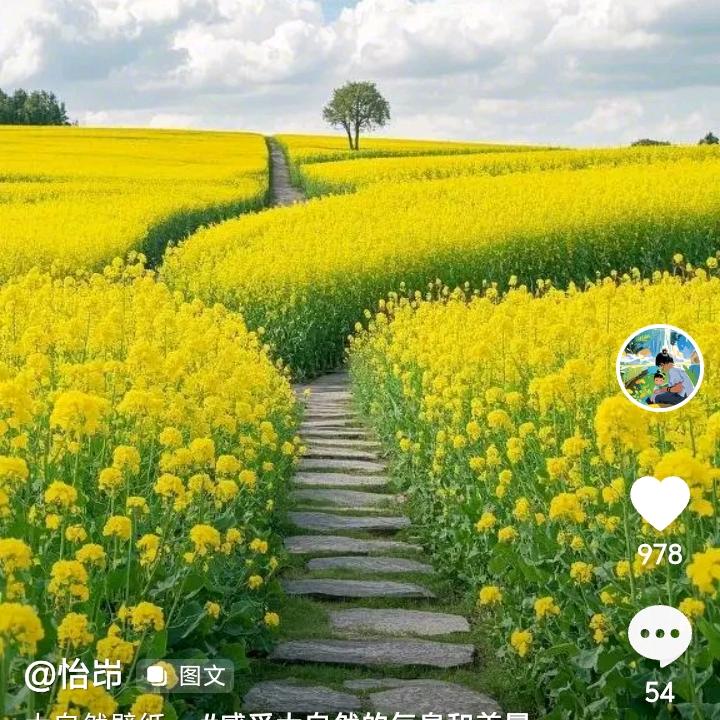720x720 pixels.
Task: Like this post with the heart
Action: click(660, 502)
